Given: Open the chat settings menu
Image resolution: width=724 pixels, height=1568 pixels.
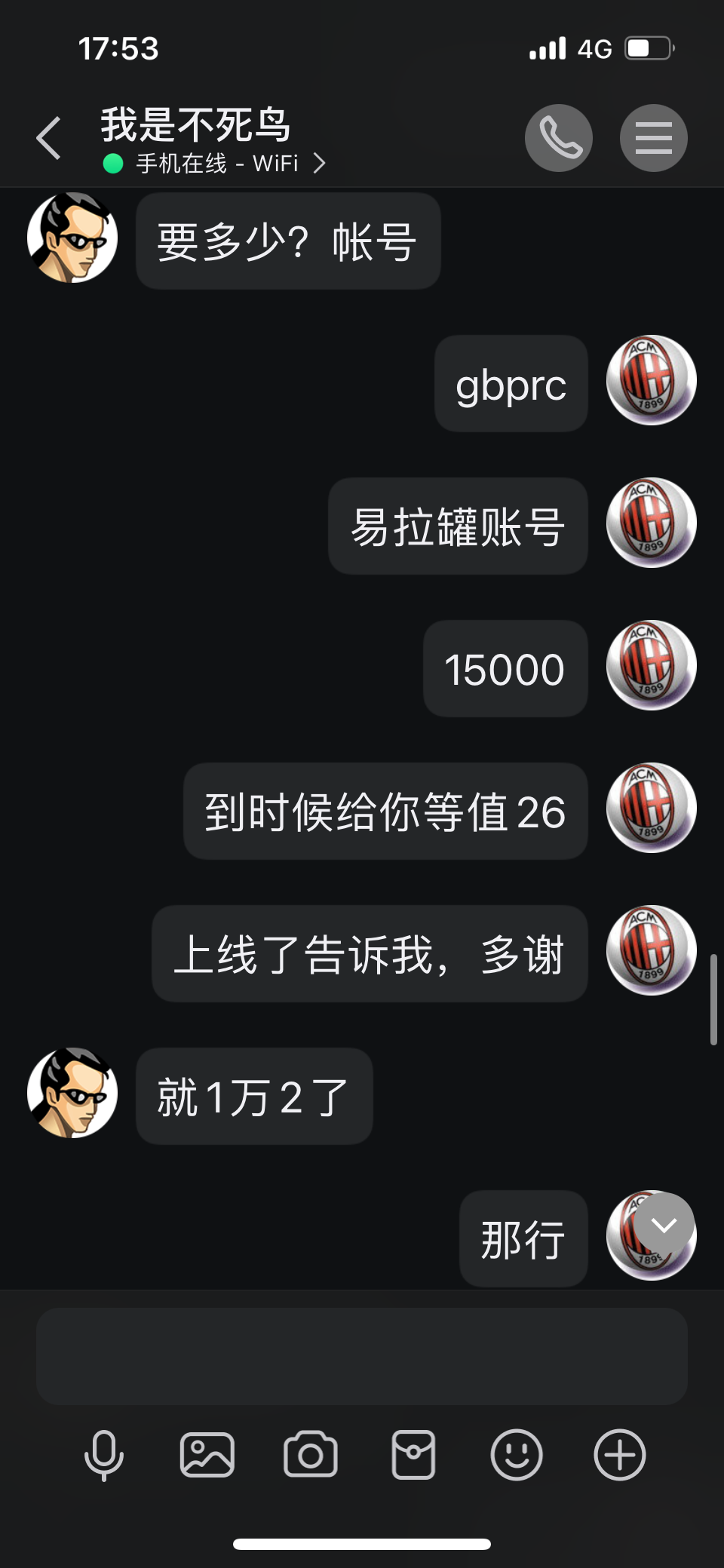Looking at the screenshot, I should [x=653, y=138].
